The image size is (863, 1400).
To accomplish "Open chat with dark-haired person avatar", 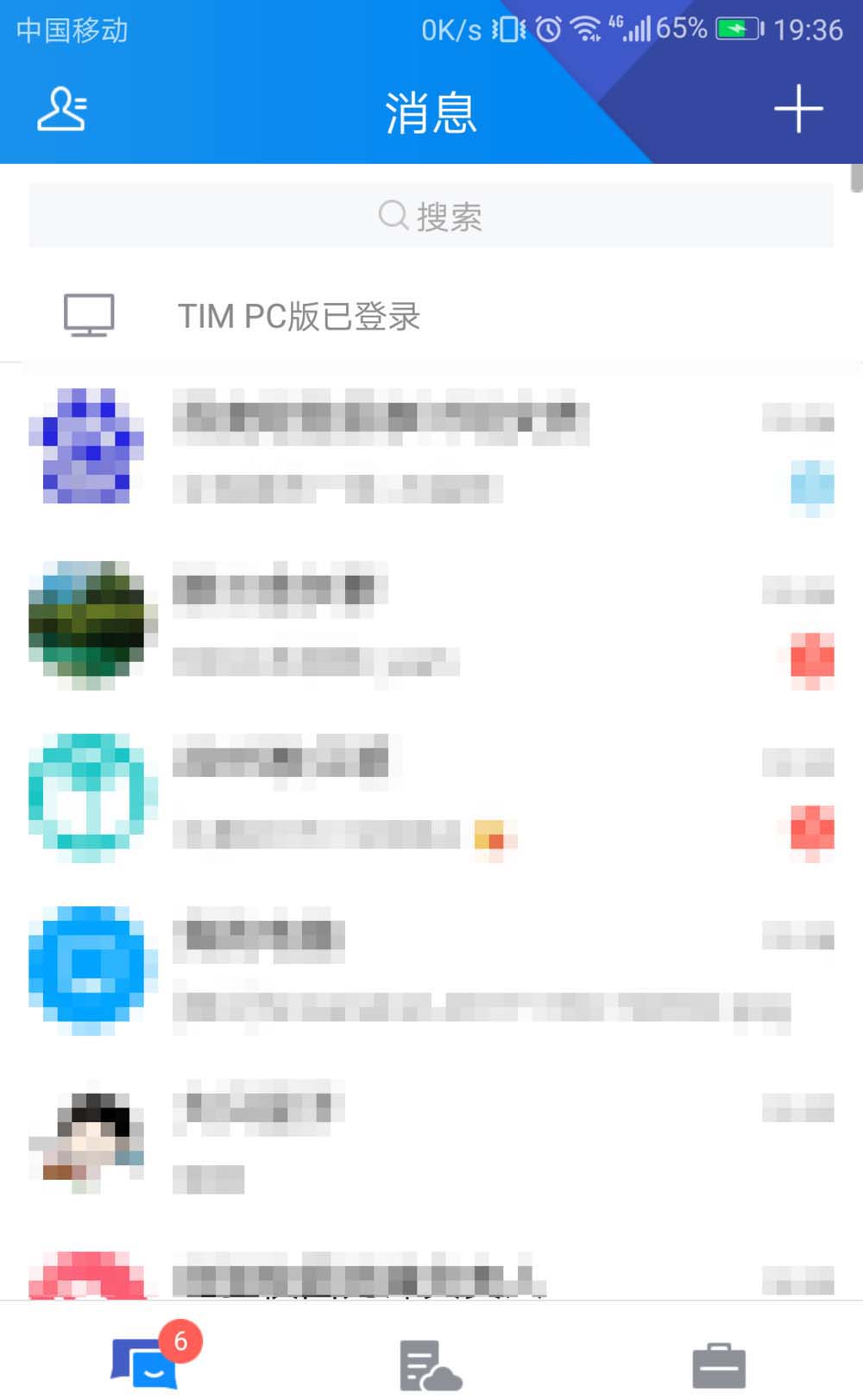I will [431, 1139].
